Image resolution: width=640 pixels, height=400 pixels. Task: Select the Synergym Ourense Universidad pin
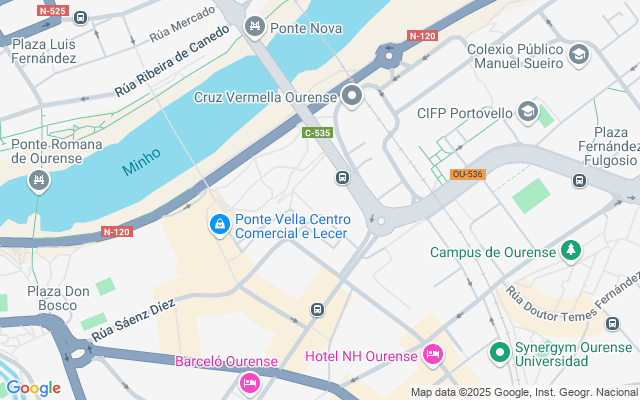(x=499, y=352)
